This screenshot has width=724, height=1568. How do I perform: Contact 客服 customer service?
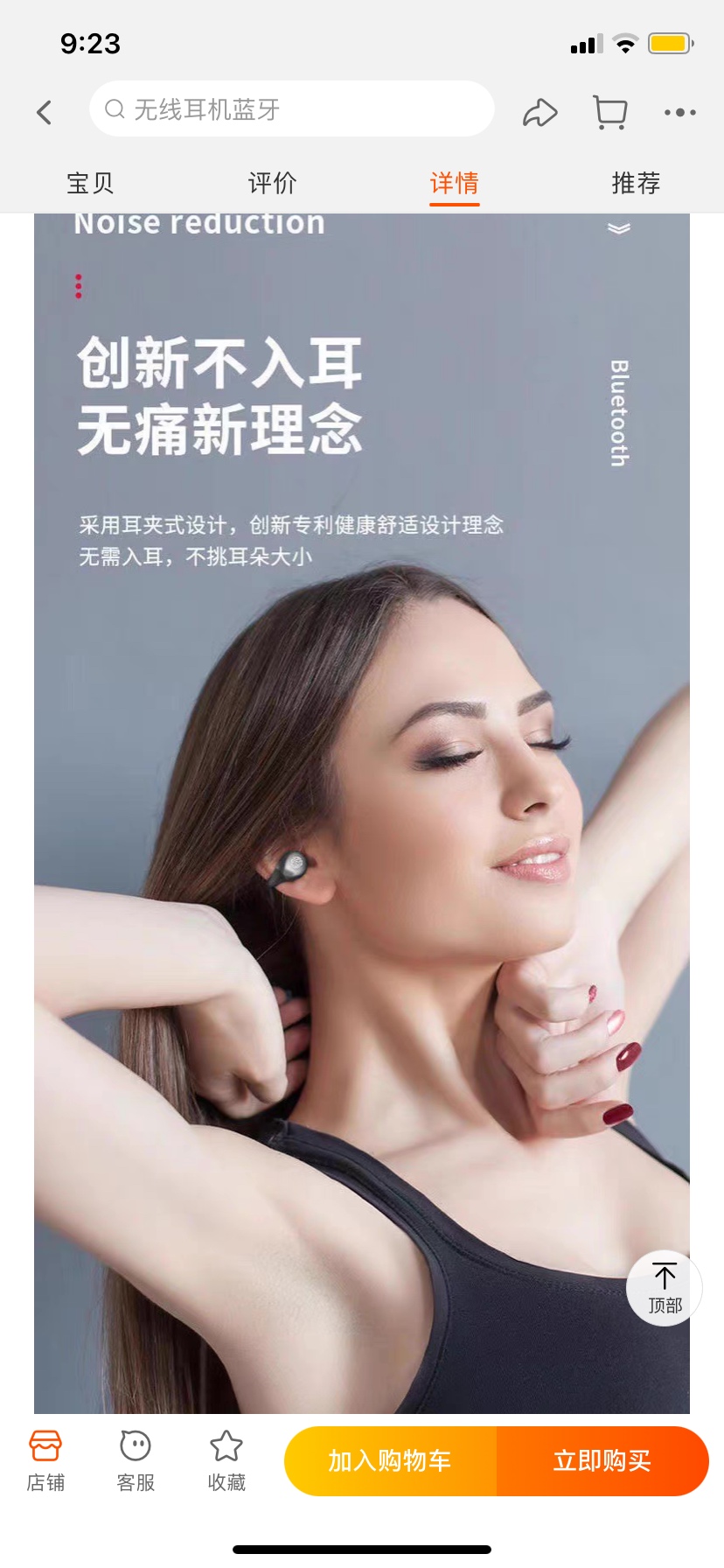pos(136,1459)
